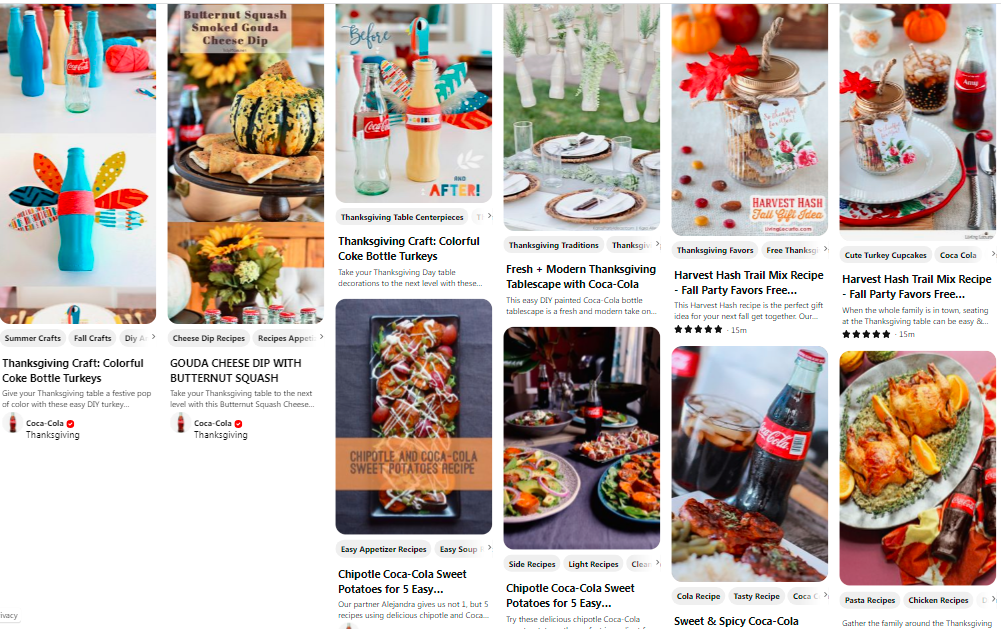Tap the Thanksgiving Table Centerpieces chip
1001x629 pixels.
402,217
